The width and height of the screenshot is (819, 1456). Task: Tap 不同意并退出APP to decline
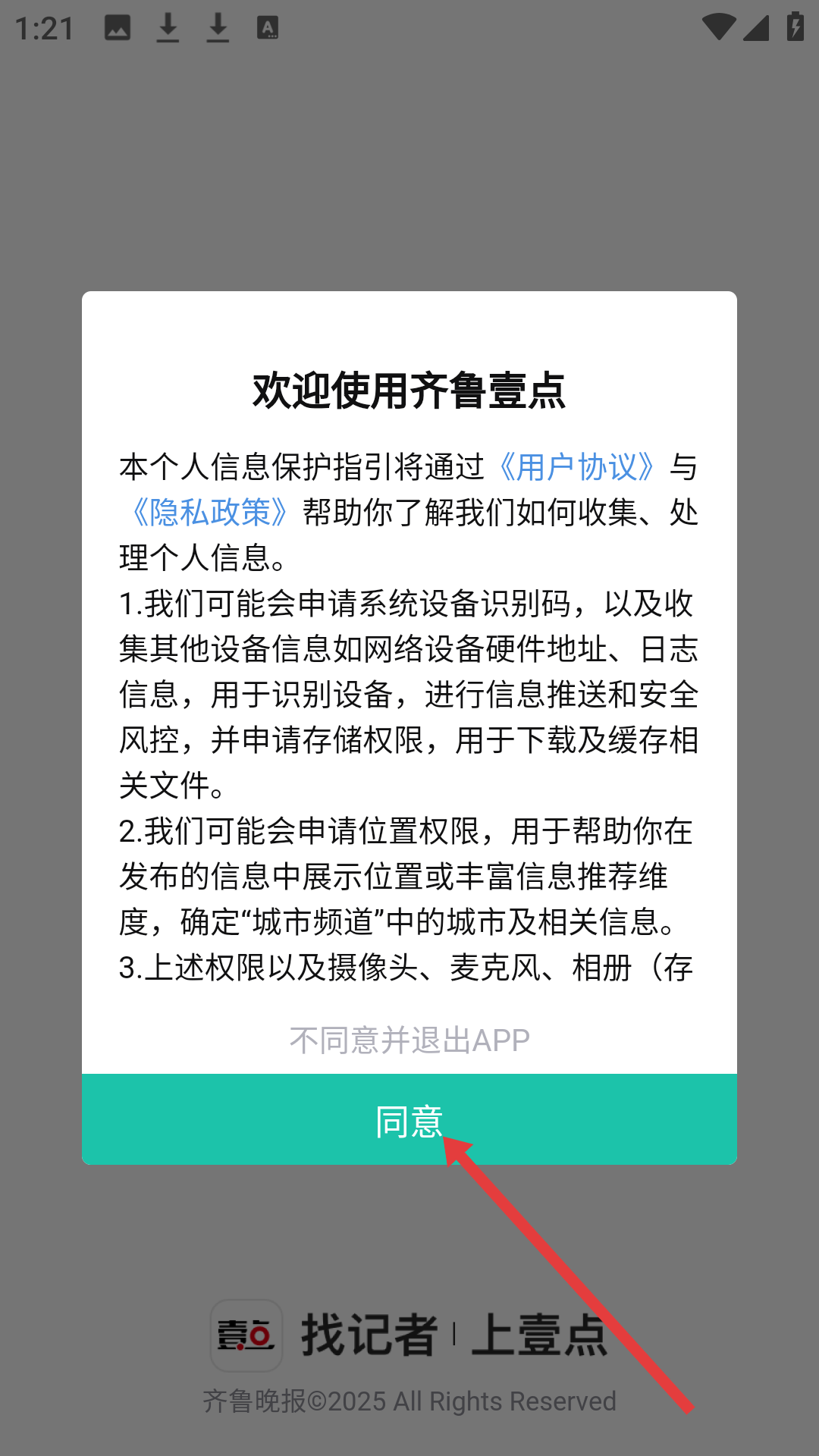point(409,1040)
